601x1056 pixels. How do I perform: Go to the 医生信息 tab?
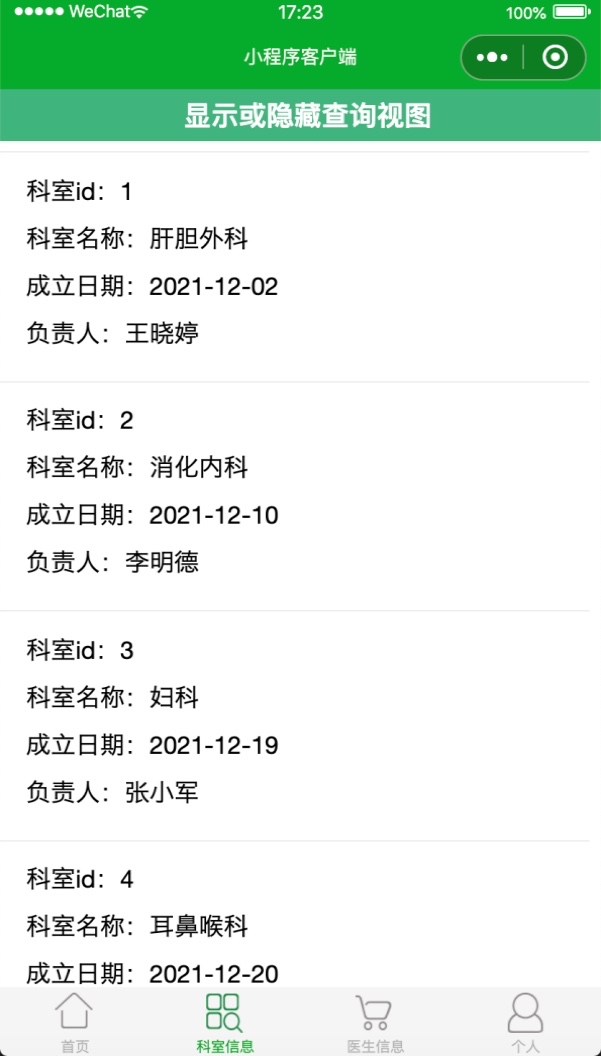coord(375,1022)
